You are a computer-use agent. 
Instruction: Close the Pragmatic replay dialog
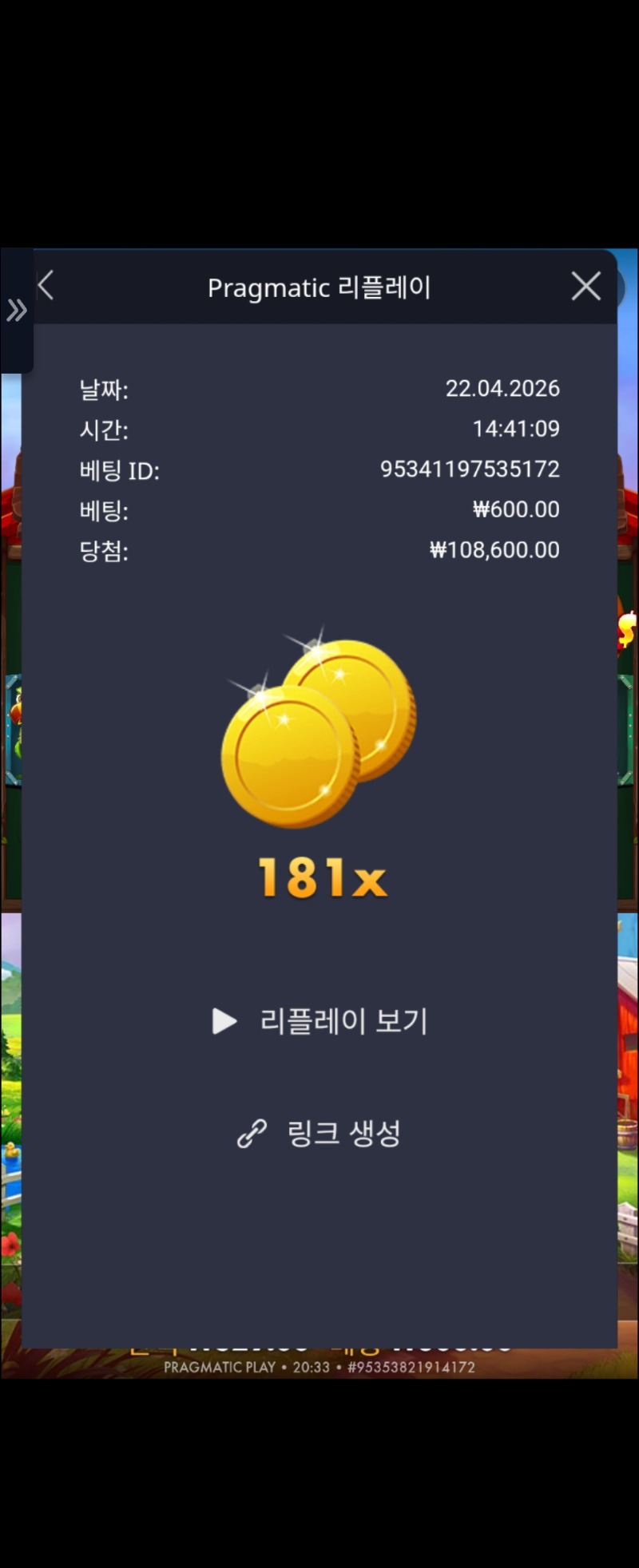click(585, 286)
